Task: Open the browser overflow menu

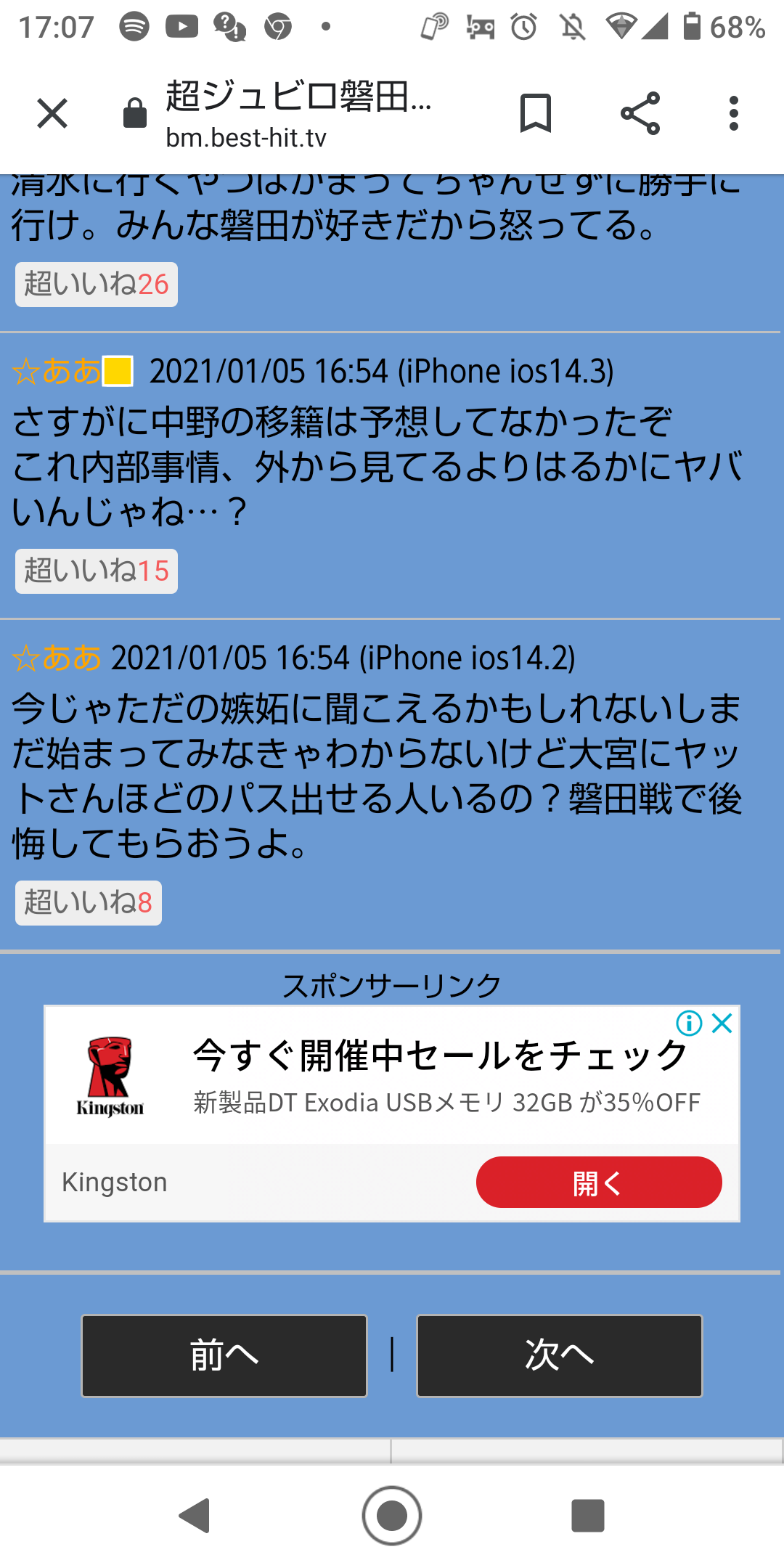Action: coord(734,114)
